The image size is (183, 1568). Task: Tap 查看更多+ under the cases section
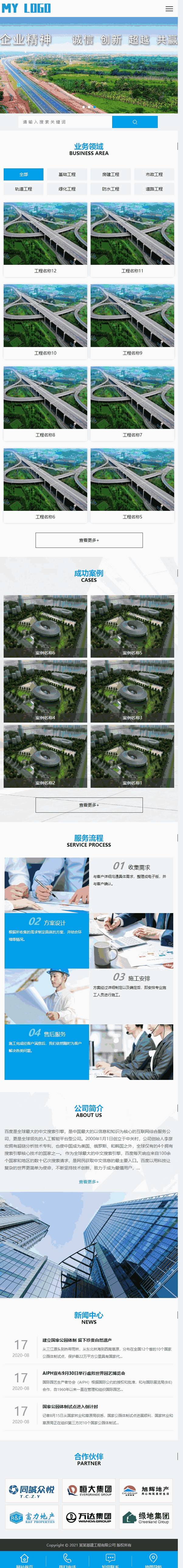pyautogui.click(x=89, y=805)
